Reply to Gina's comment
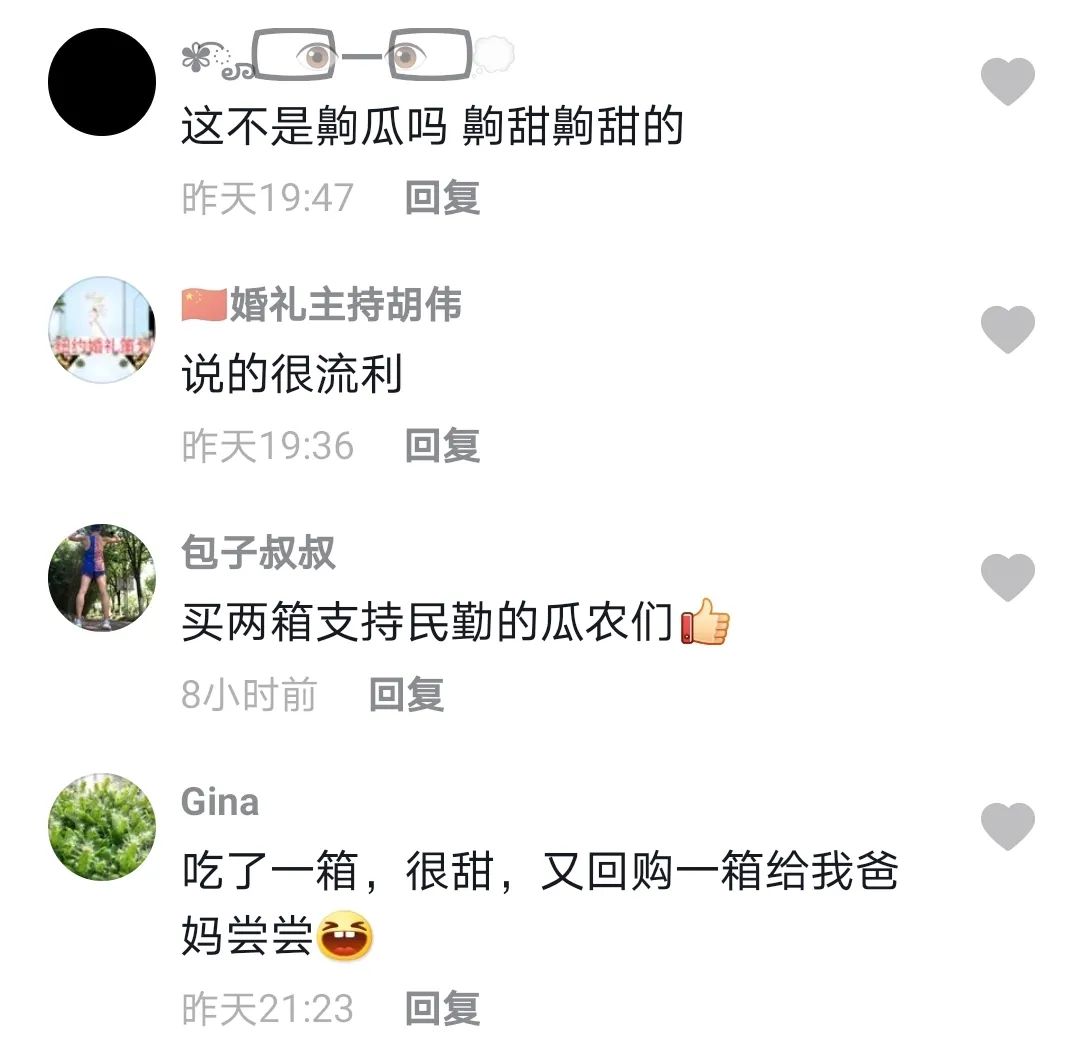Screen dimensions: 1080x1039 [442, 1009]
